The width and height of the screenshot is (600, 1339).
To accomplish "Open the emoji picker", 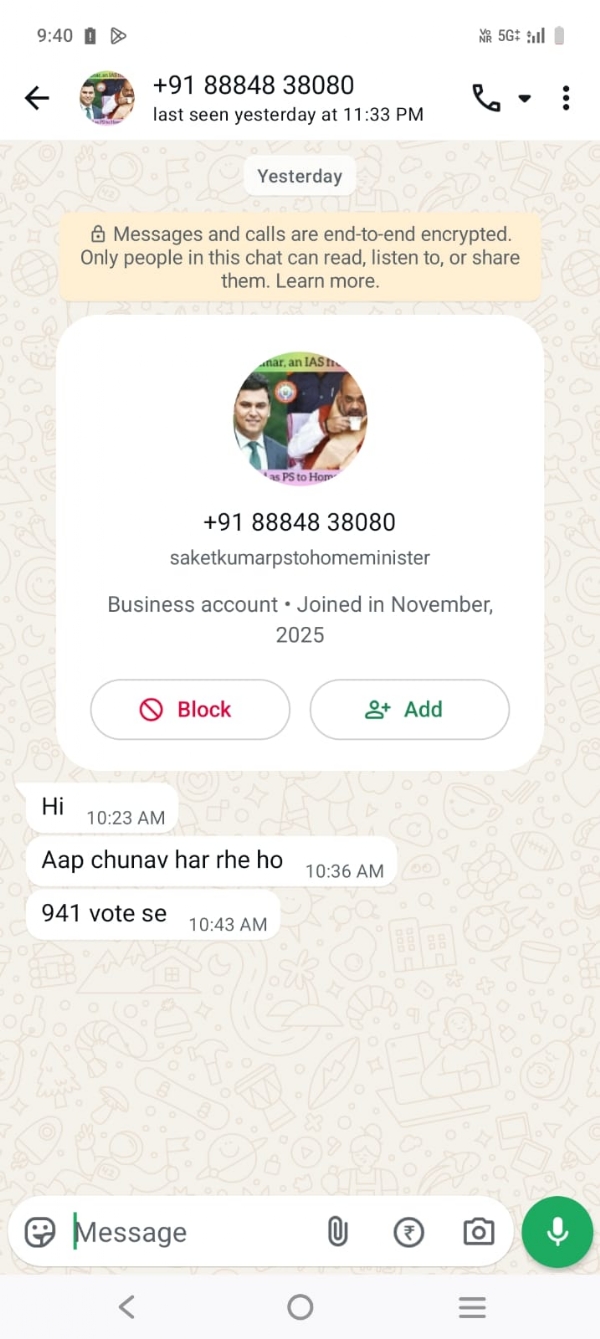I will tap(40, 1231).
